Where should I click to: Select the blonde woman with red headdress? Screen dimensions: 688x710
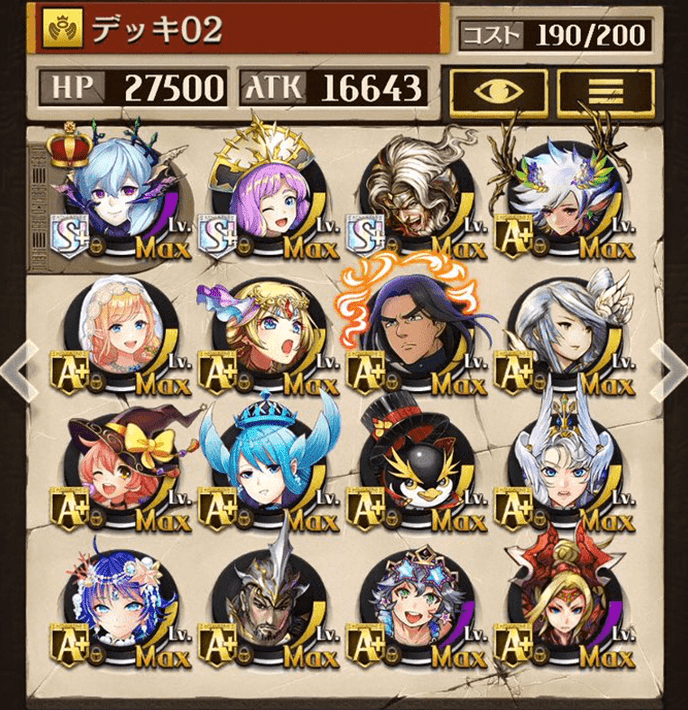coord(556,600)
